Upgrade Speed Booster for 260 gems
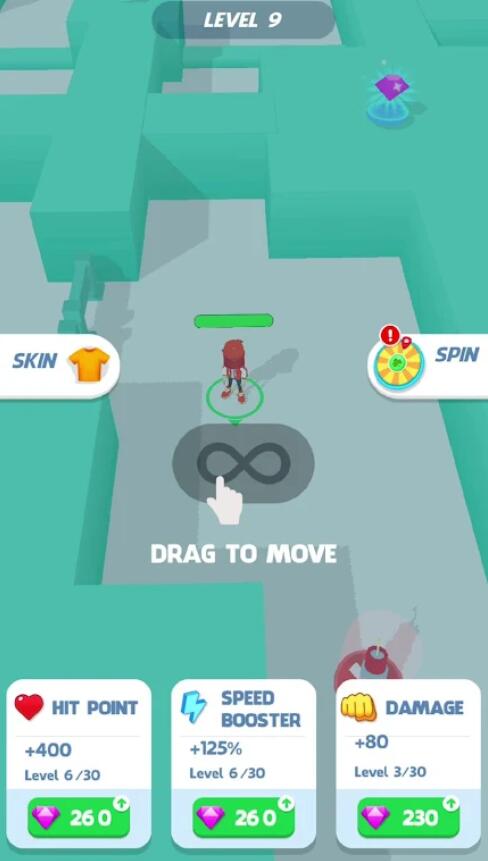Viewport: 488px width, 861px height. click(x=244, y=818)
